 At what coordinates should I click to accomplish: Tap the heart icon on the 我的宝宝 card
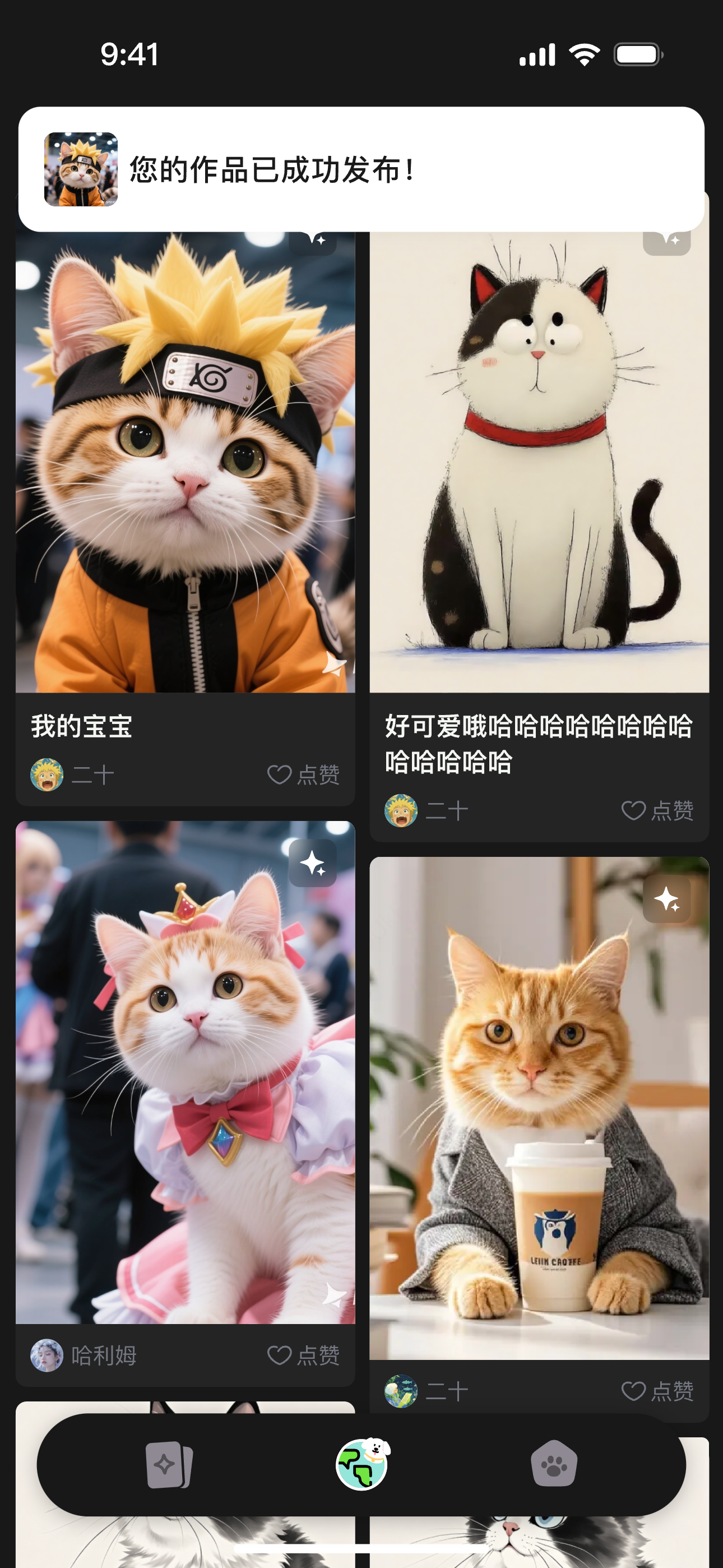(279, 774)
